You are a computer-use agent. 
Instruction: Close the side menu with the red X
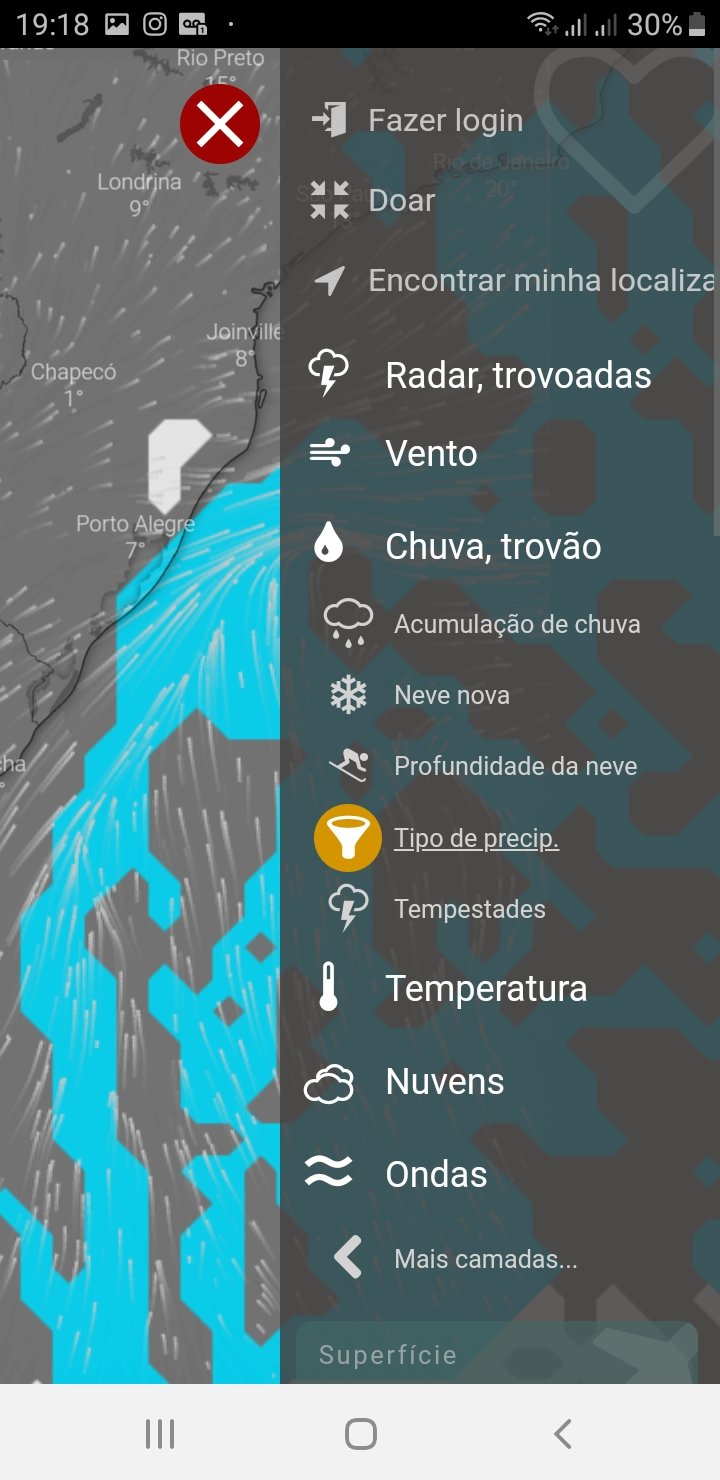pyautogui.click(x=220, y=124)
